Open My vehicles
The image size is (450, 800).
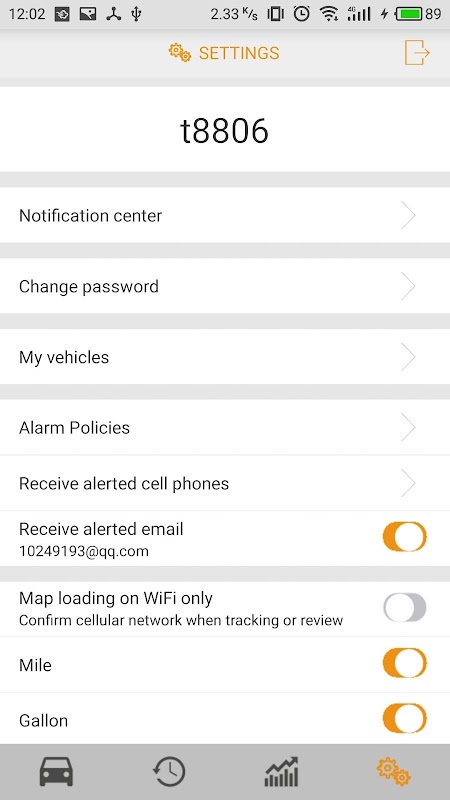[x=225, y=357]
